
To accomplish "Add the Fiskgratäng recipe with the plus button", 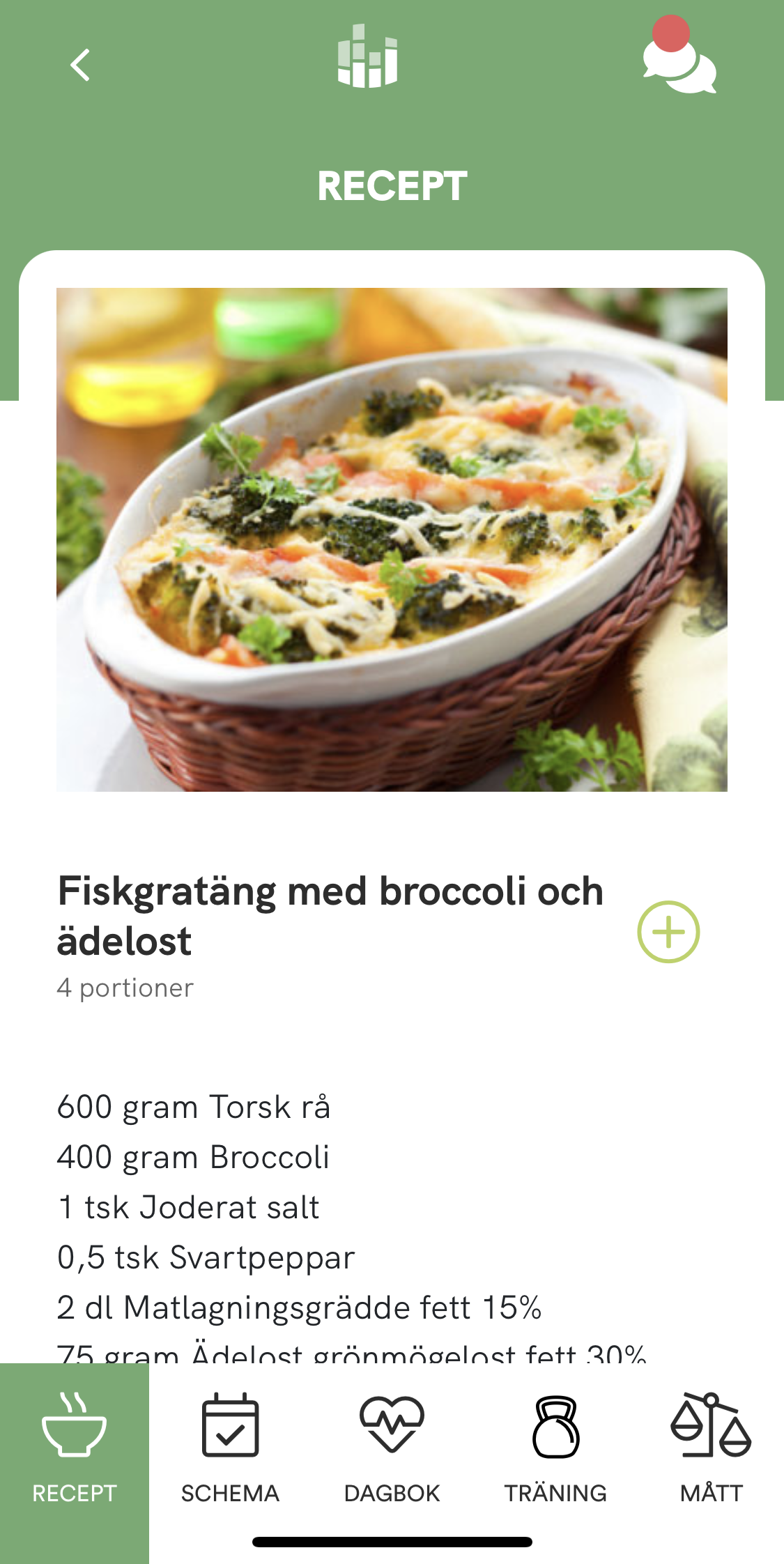I will pyautogui.click(x=668, y=932).
